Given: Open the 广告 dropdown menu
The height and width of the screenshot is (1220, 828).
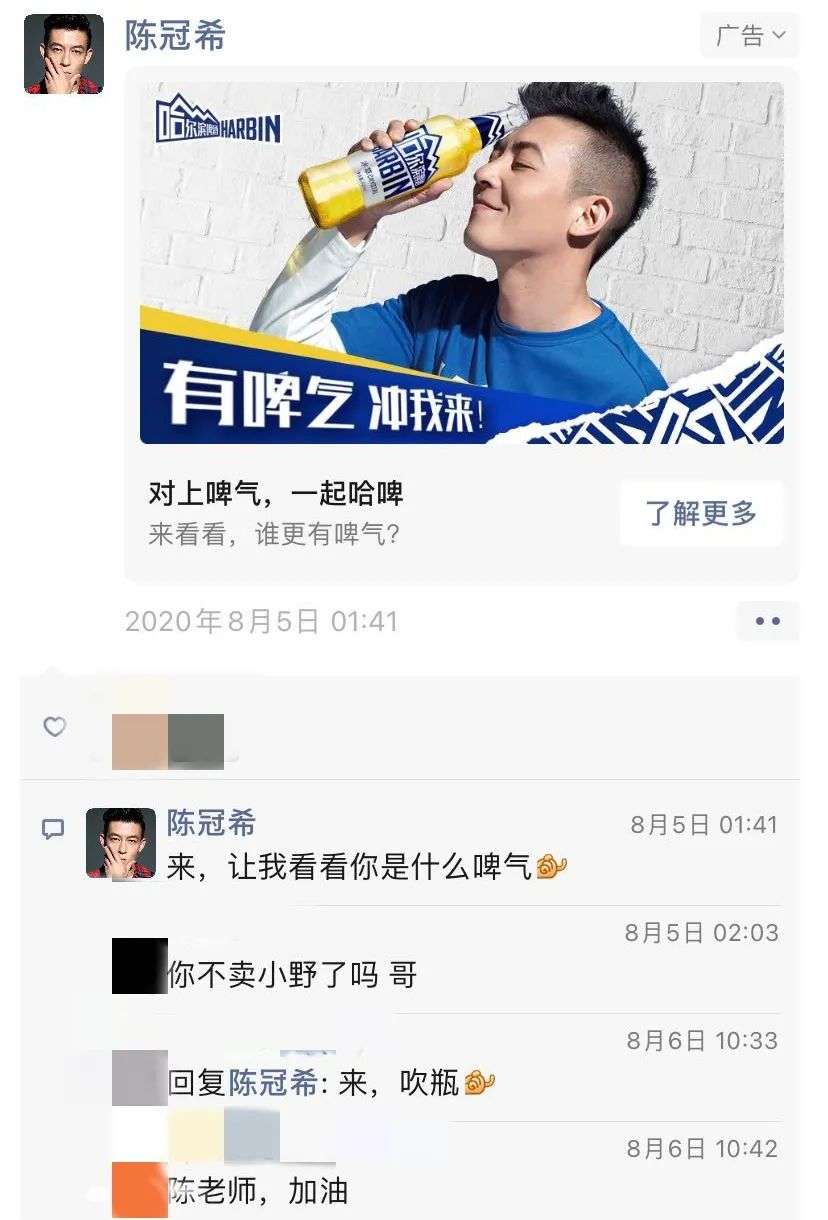Looking at the screenshot, I should 750,36.
